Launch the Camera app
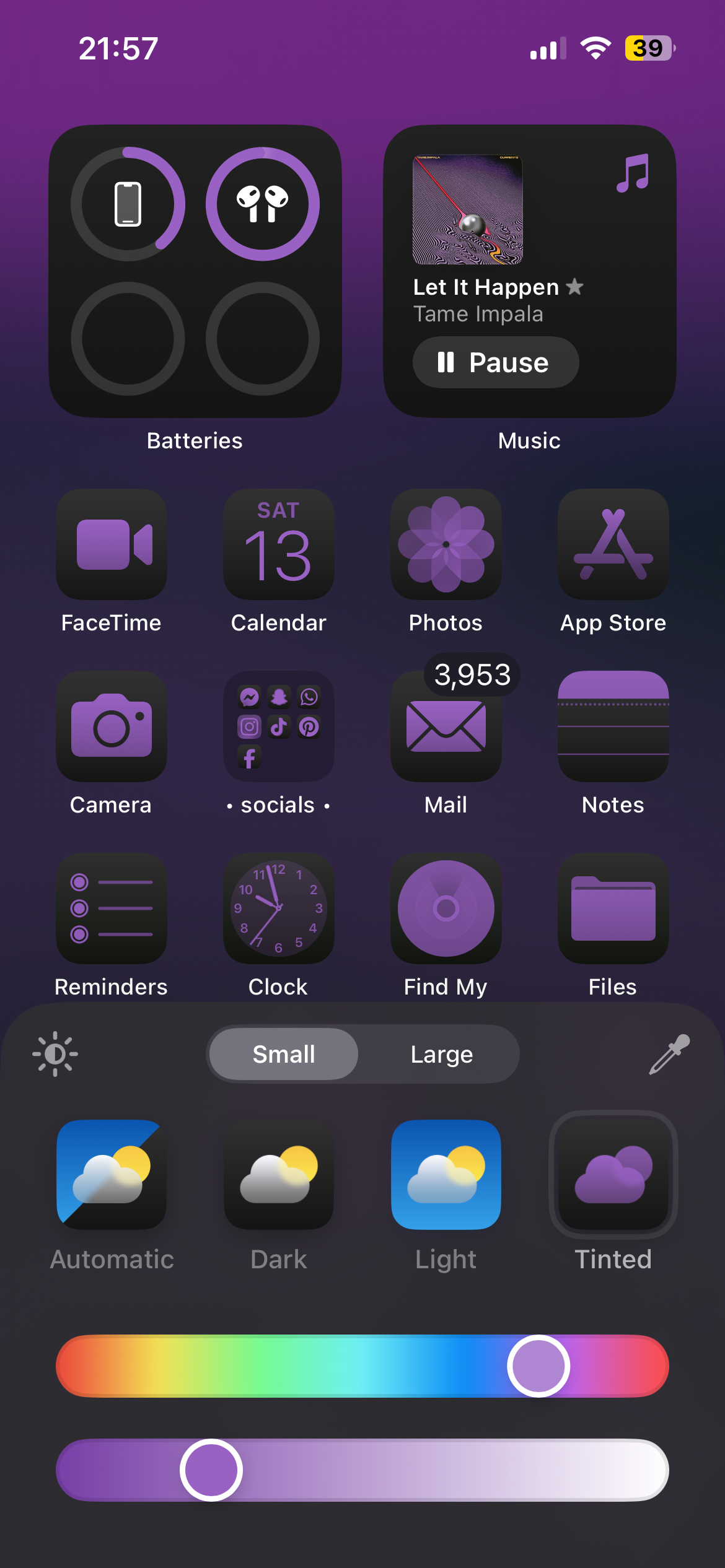 point(112,726)
